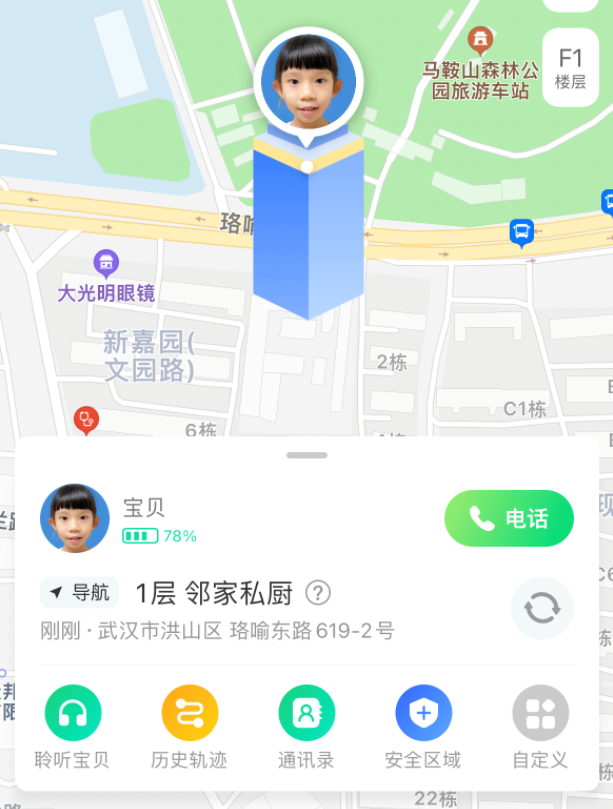Open 宝贝's profile picture in the card
The height and width of the screenshot is (809, 613).
pos(75,518)
